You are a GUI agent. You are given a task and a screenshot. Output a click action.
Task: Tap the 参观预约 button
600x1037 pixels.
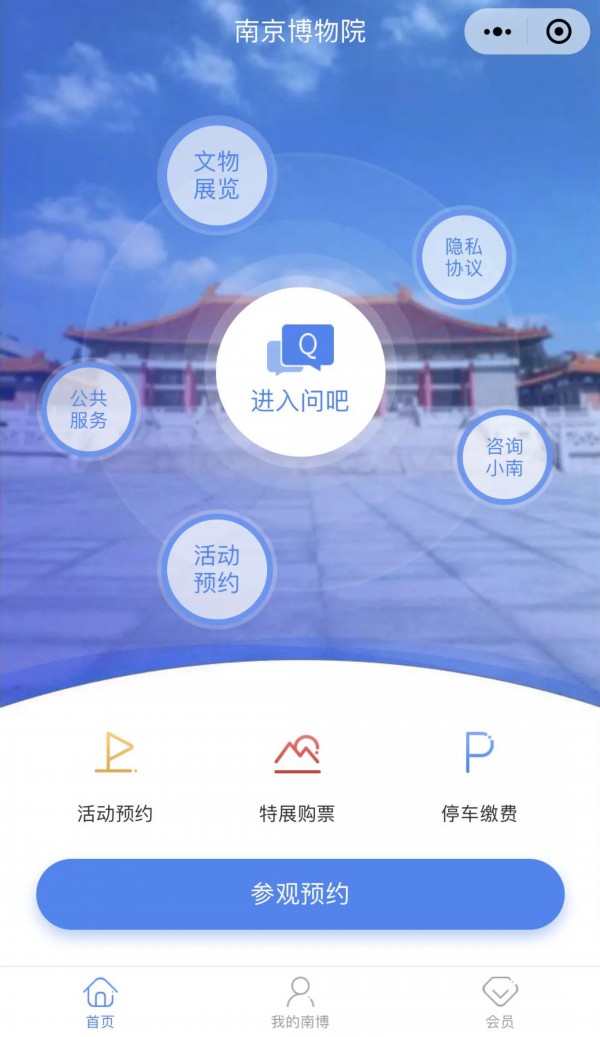coord(300,894)
